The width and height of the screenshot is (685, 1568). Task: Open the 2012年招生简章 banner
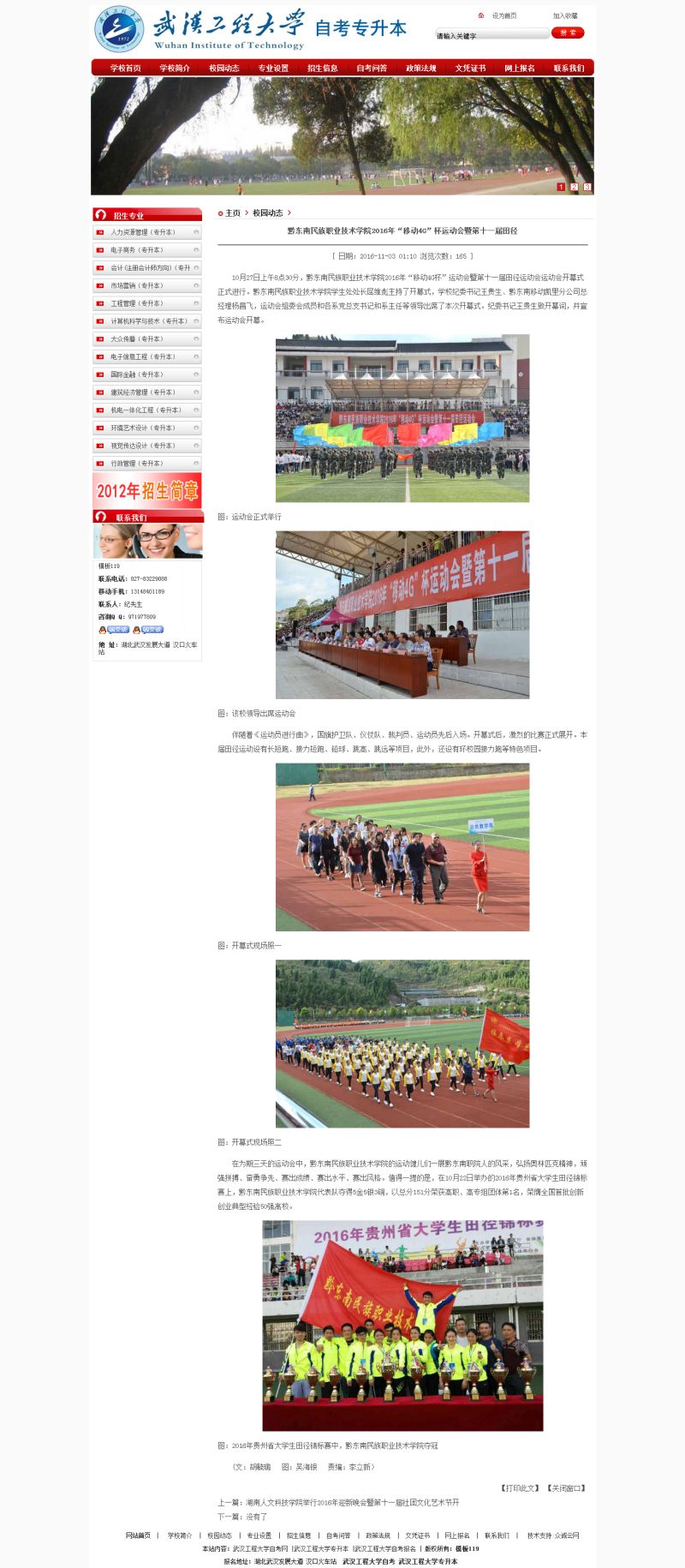point(147,491)
